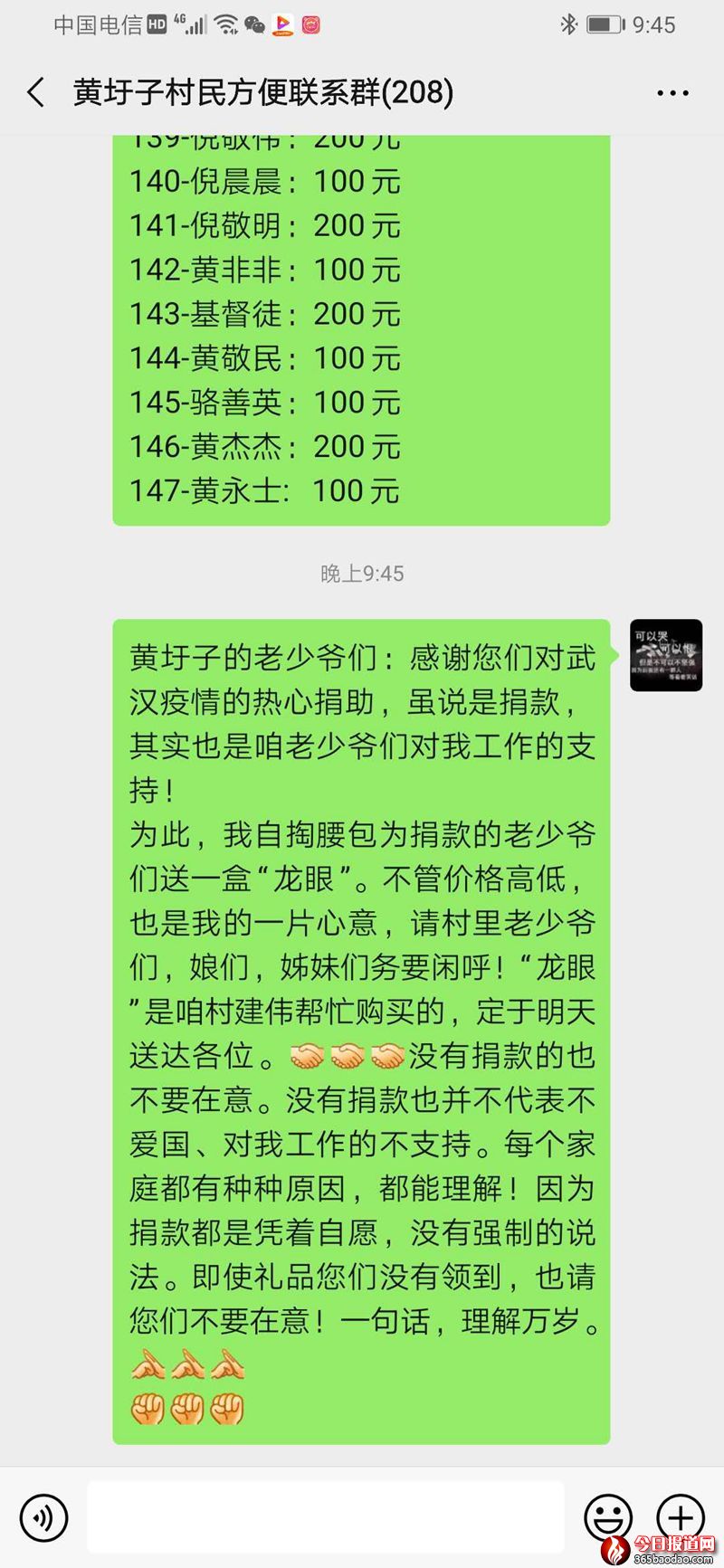Open the group chat options menu
Viewport: 724px width, 1568px height.
point(672,92)
